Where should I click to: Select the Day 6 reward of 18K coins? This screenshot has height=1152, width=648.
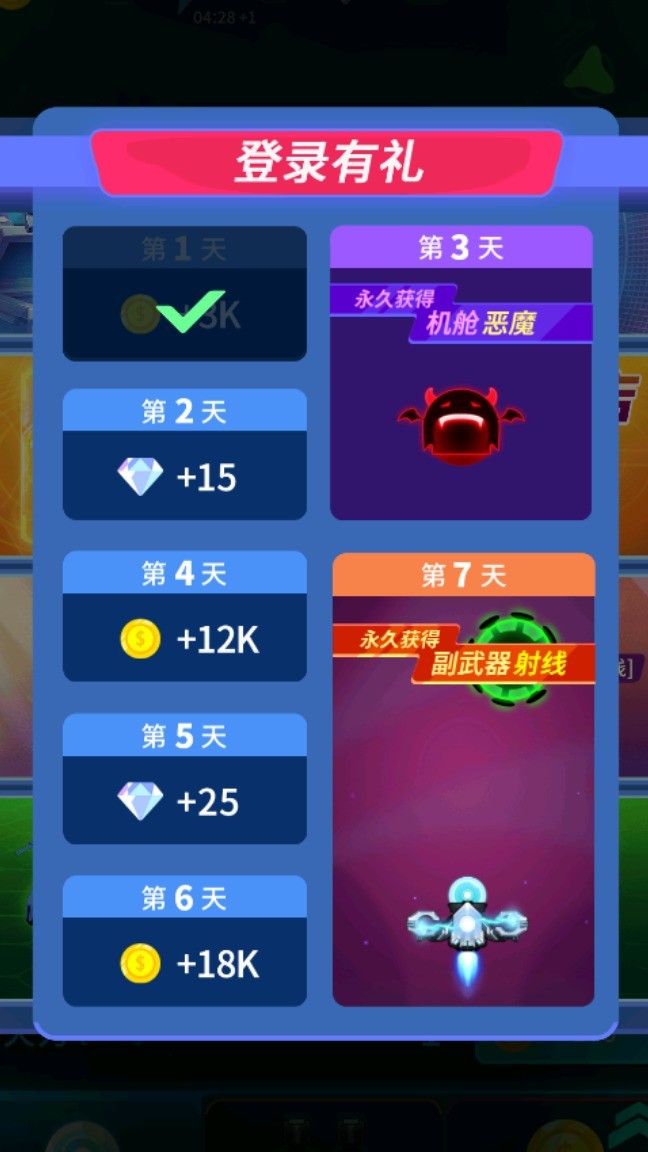tap(185, 941)
